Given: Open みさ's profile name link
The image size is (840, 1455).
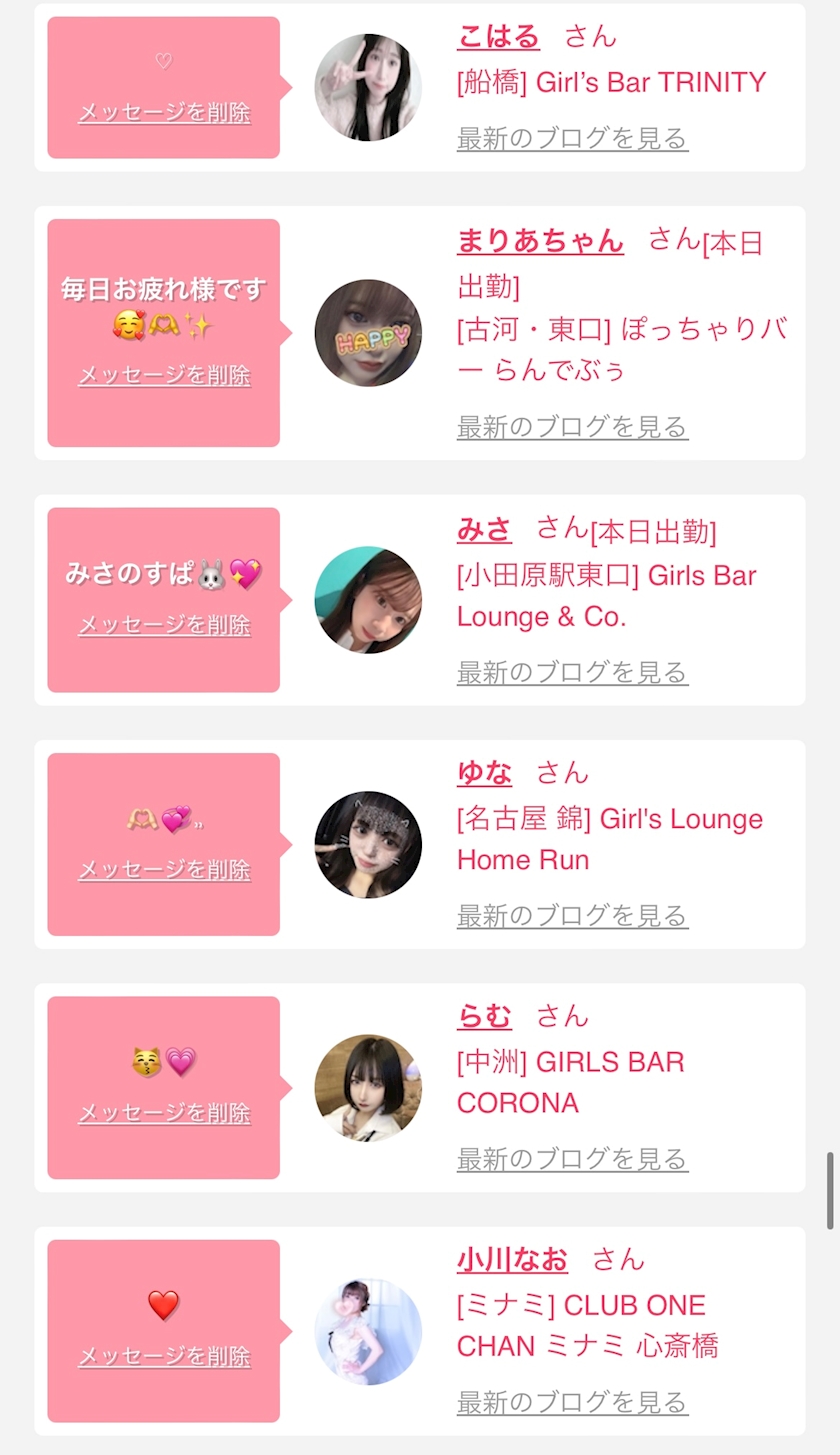Looking at the screenshot, I should pyautogui.click(x=484, y=529).
